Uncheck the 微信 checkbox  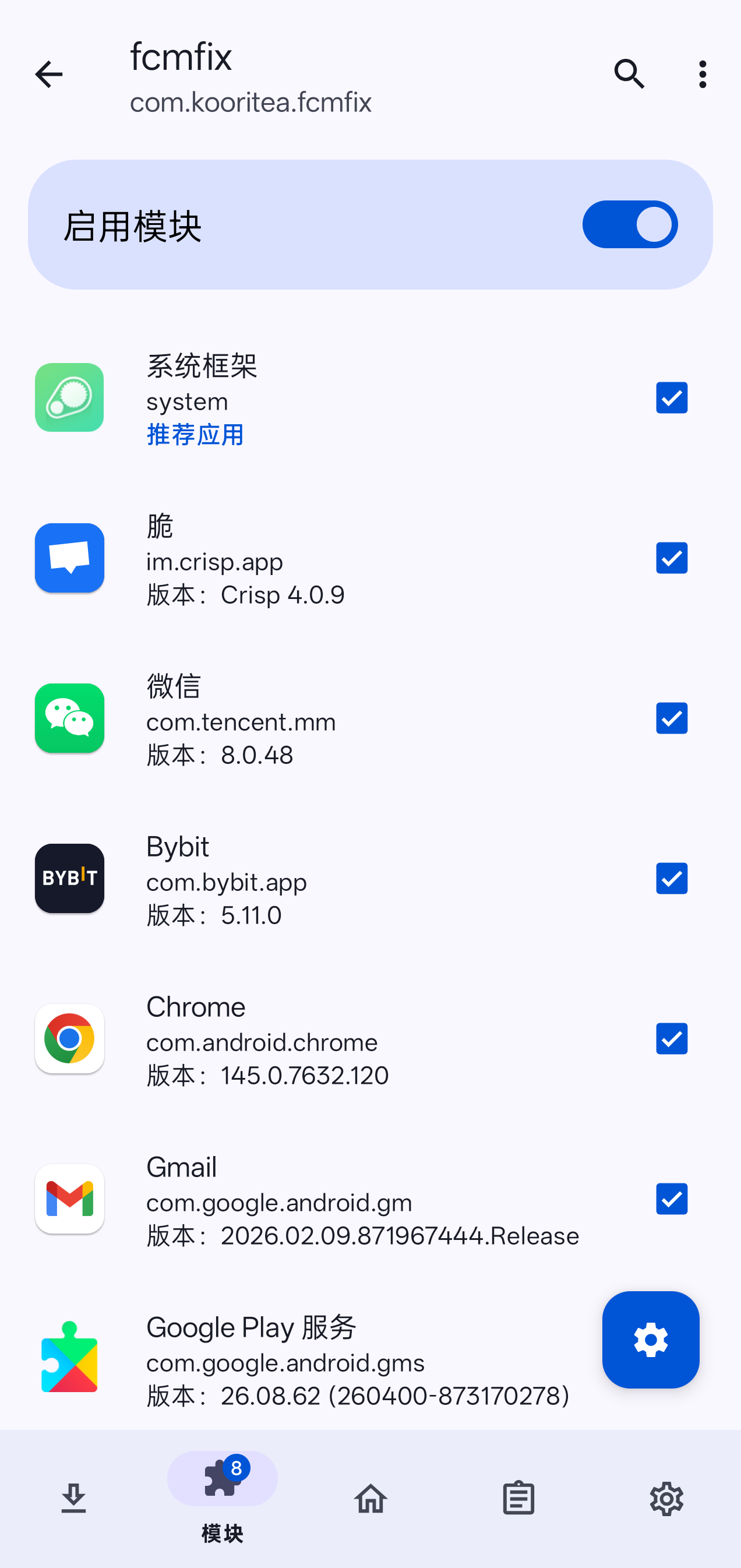click(671, 718)
